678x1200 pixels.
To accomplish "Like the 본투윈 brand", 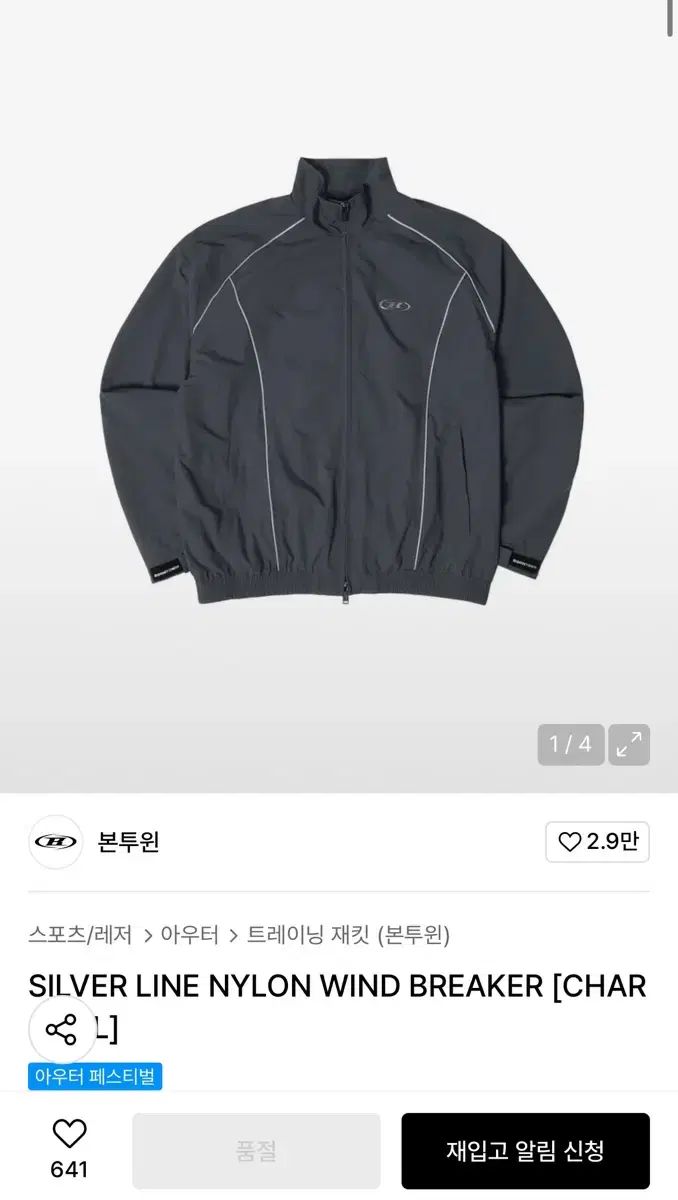I will coord(597,842).
